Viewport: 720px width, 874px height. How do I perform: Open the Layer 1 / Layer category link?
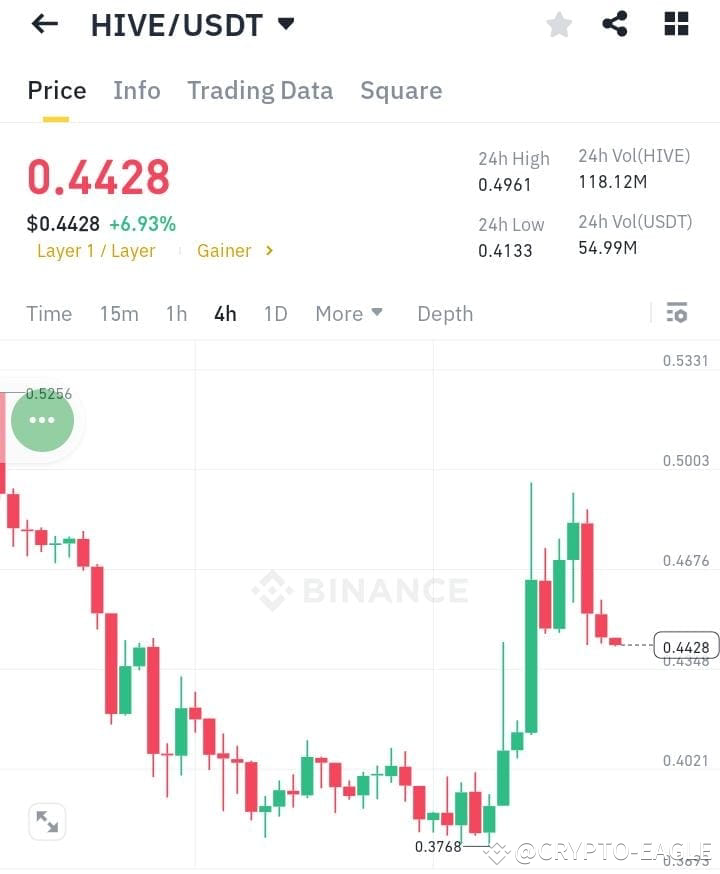[96, 251]
